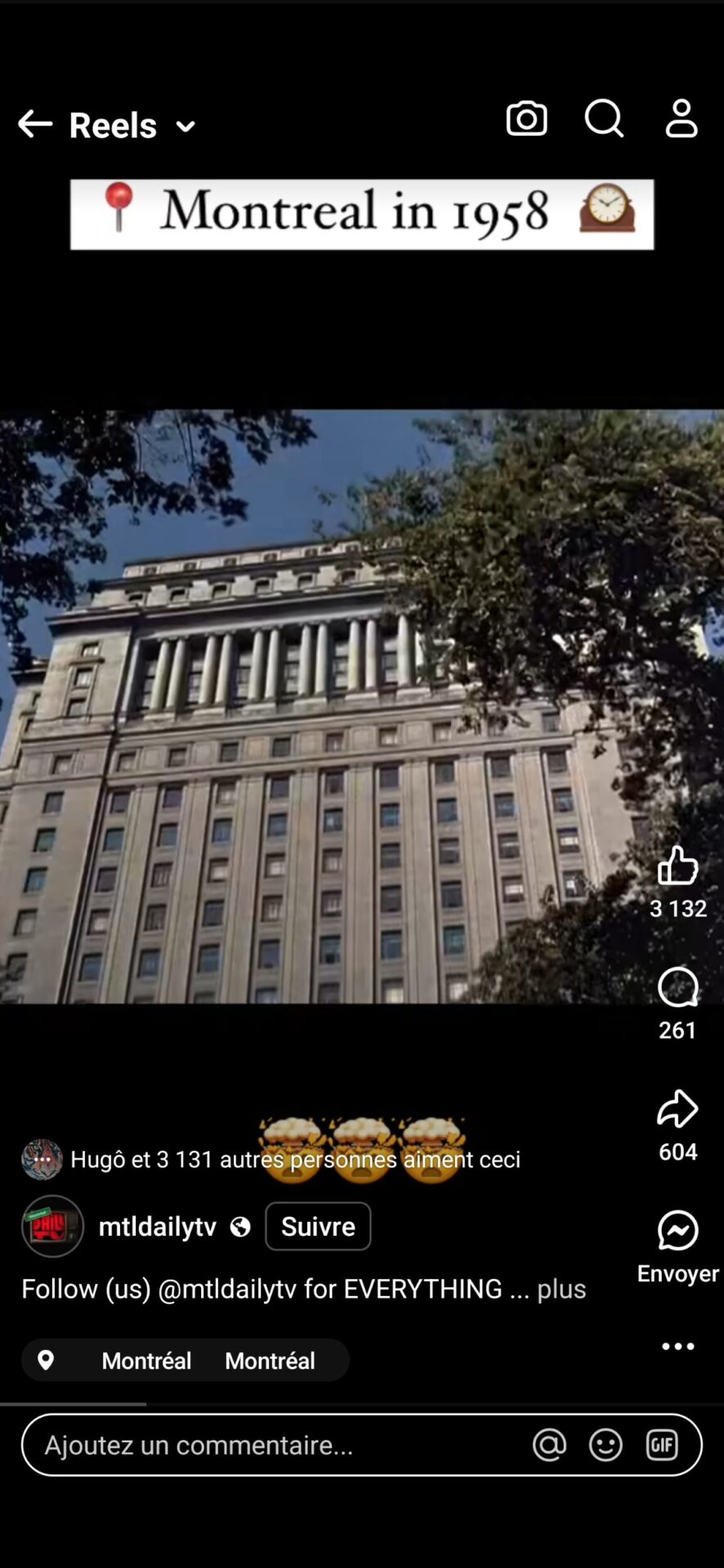724x1568 pixels.
Task: Share this reel
Action: click(x=677, y=1109)
